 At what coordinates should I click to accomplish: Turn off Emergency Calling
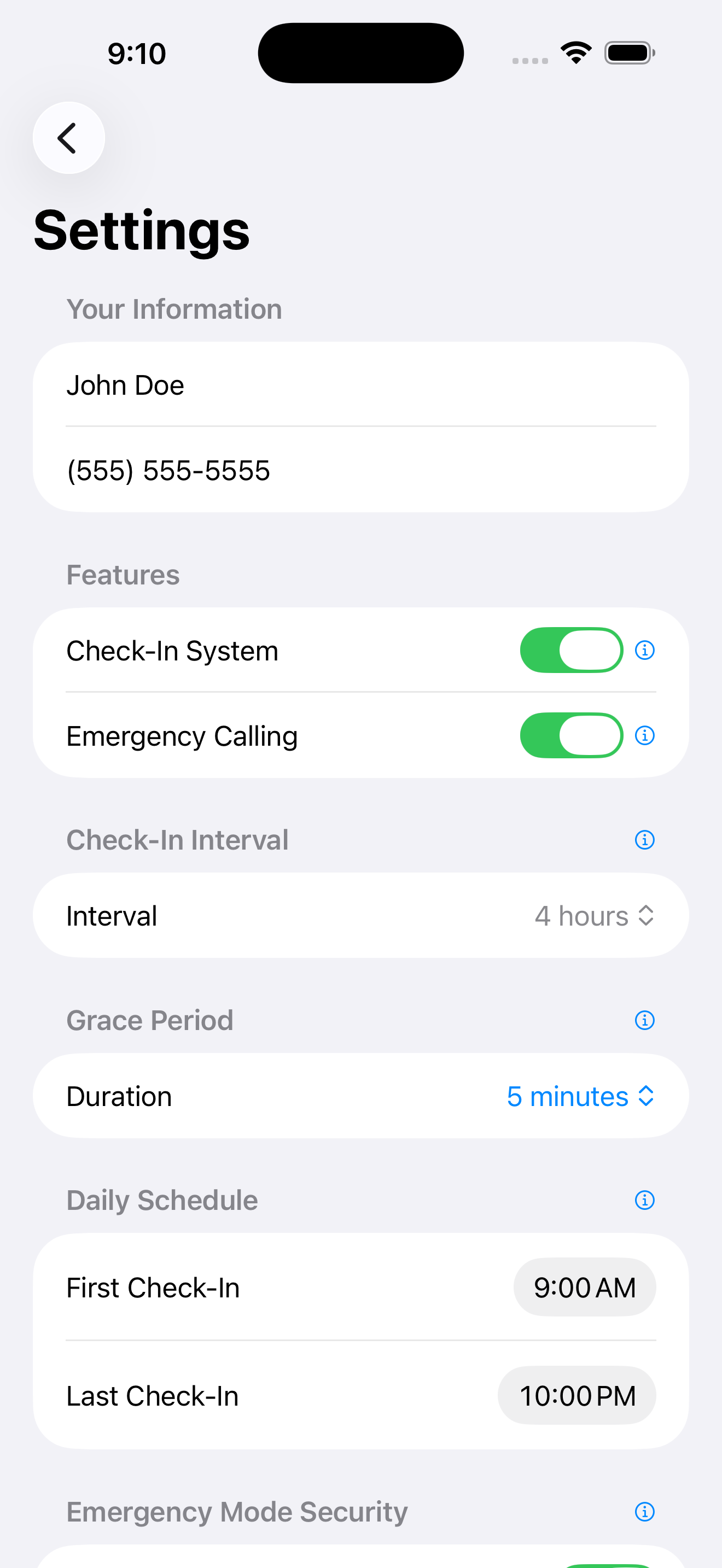571,735
